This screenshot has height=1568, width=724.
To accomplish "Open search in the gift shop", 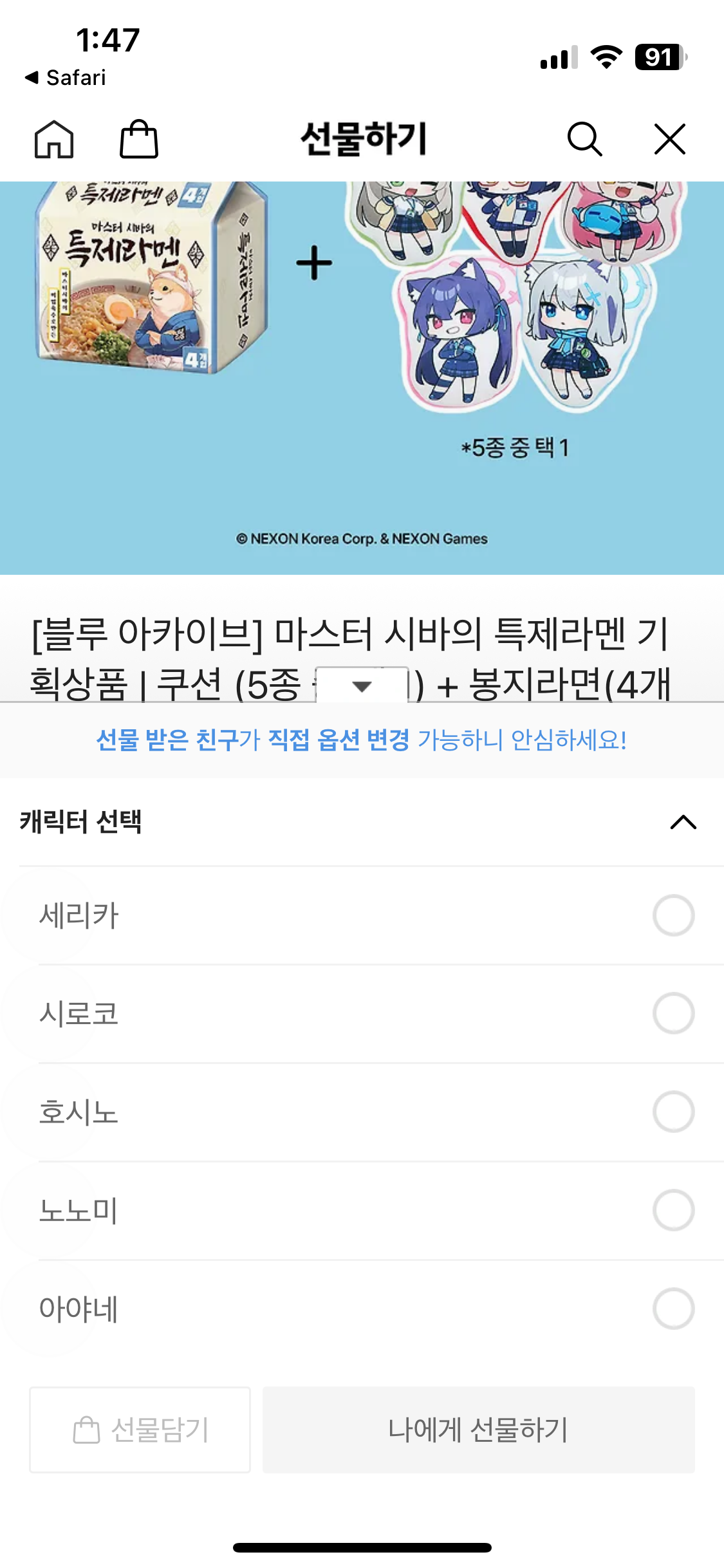I will point(584,139).
